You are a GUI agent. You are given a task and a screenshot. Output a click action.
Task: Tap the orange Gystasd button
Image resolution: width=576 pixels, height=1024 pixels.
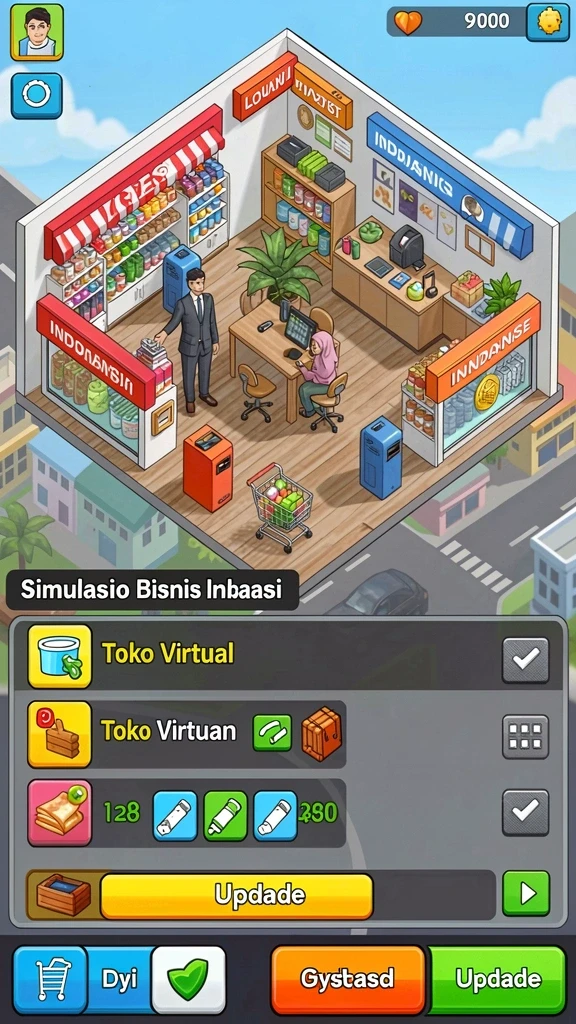point(348,980)
